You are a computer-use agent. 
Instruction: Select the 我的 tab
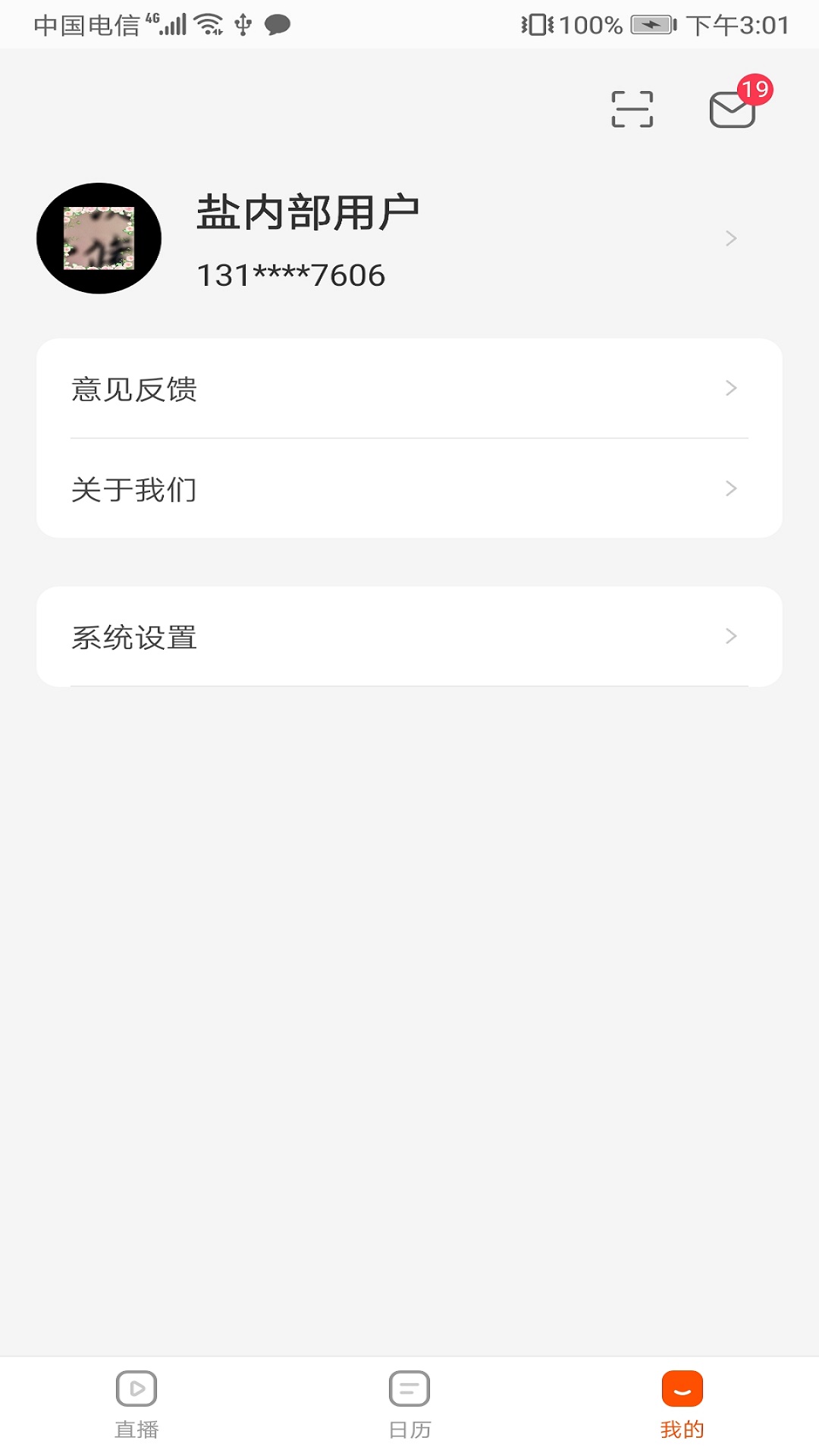(682, 1404)
